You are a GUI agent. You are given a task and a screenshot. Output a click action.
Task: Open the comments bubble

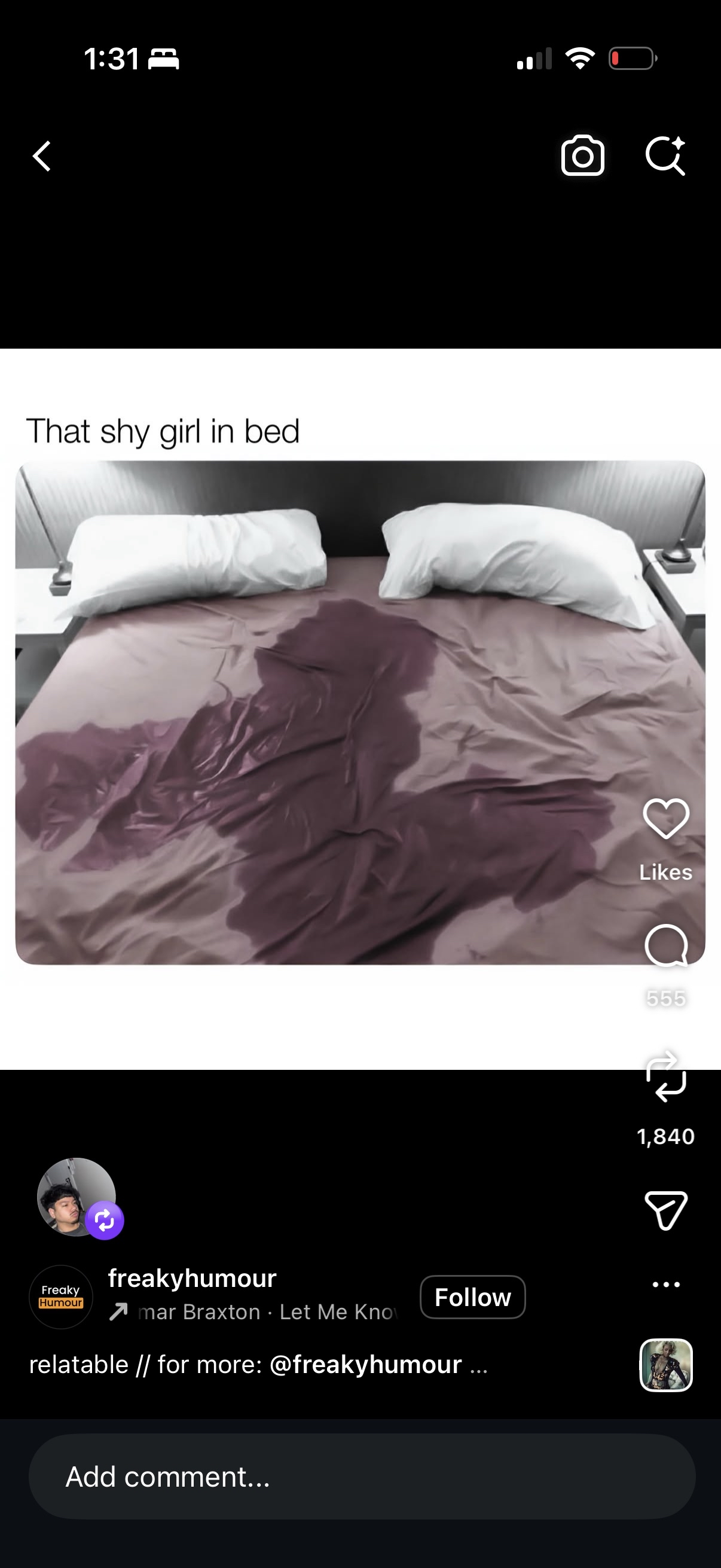pyautogui.click(x=665, y=945)
